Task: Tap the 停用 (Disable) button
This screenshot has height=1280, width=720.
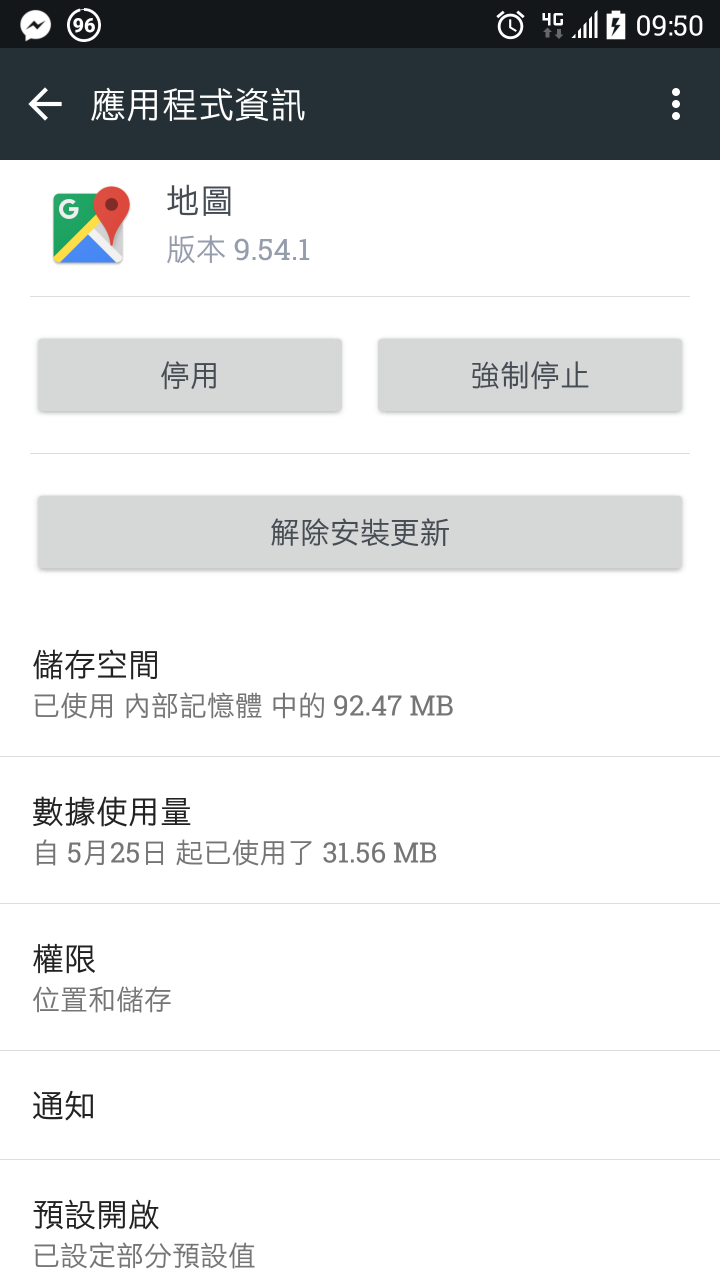Action: (x=190, y=375)
